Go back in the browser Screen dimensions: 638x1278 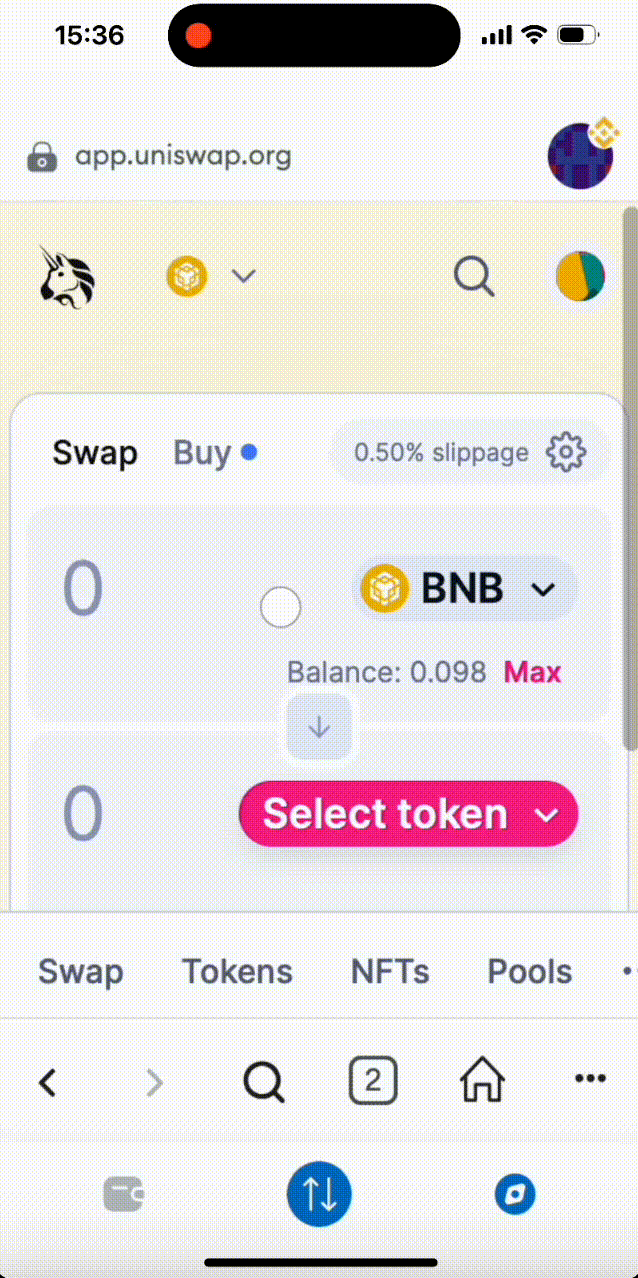point(47,1081)
